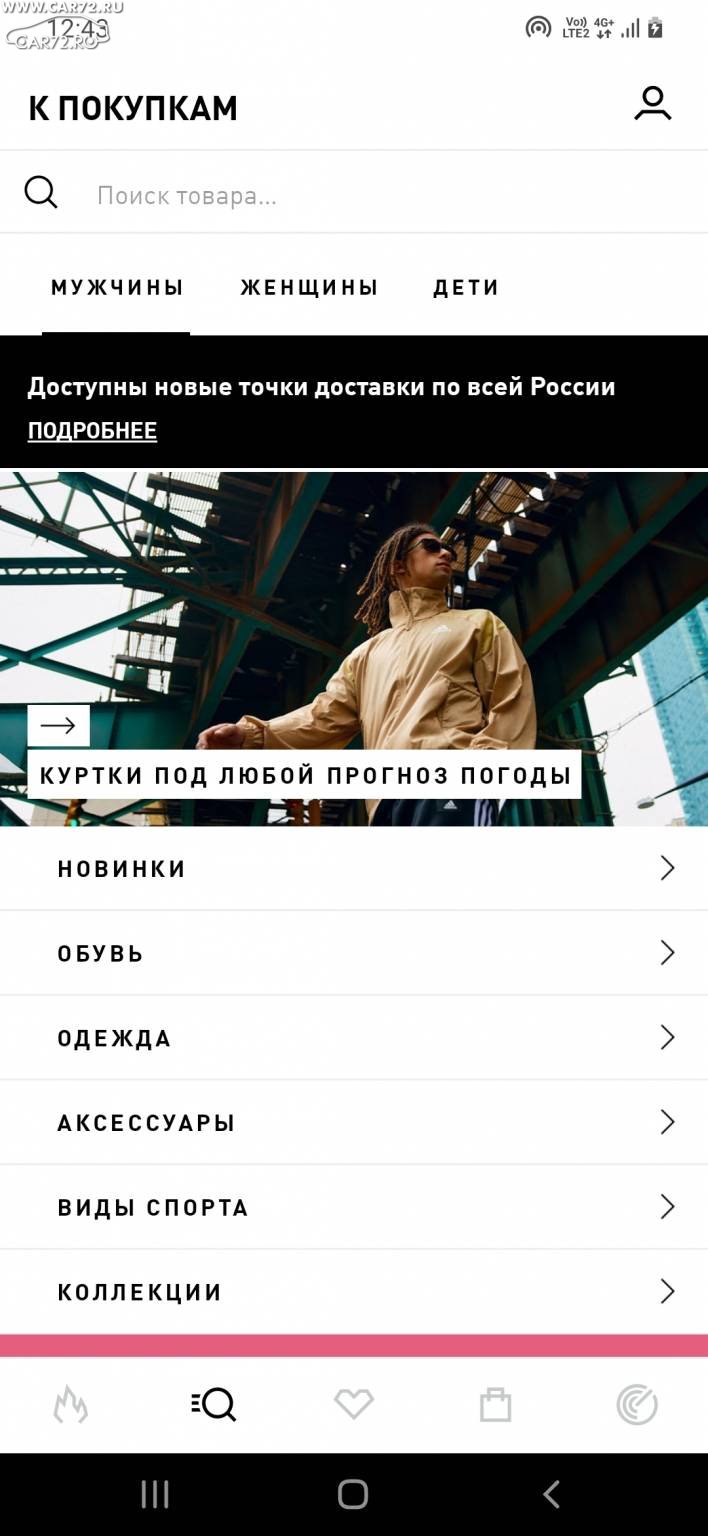This screenshot has width=708, height=1536.
Task: Open the ОДЕЖДА category
Action: coord(354,1038)
